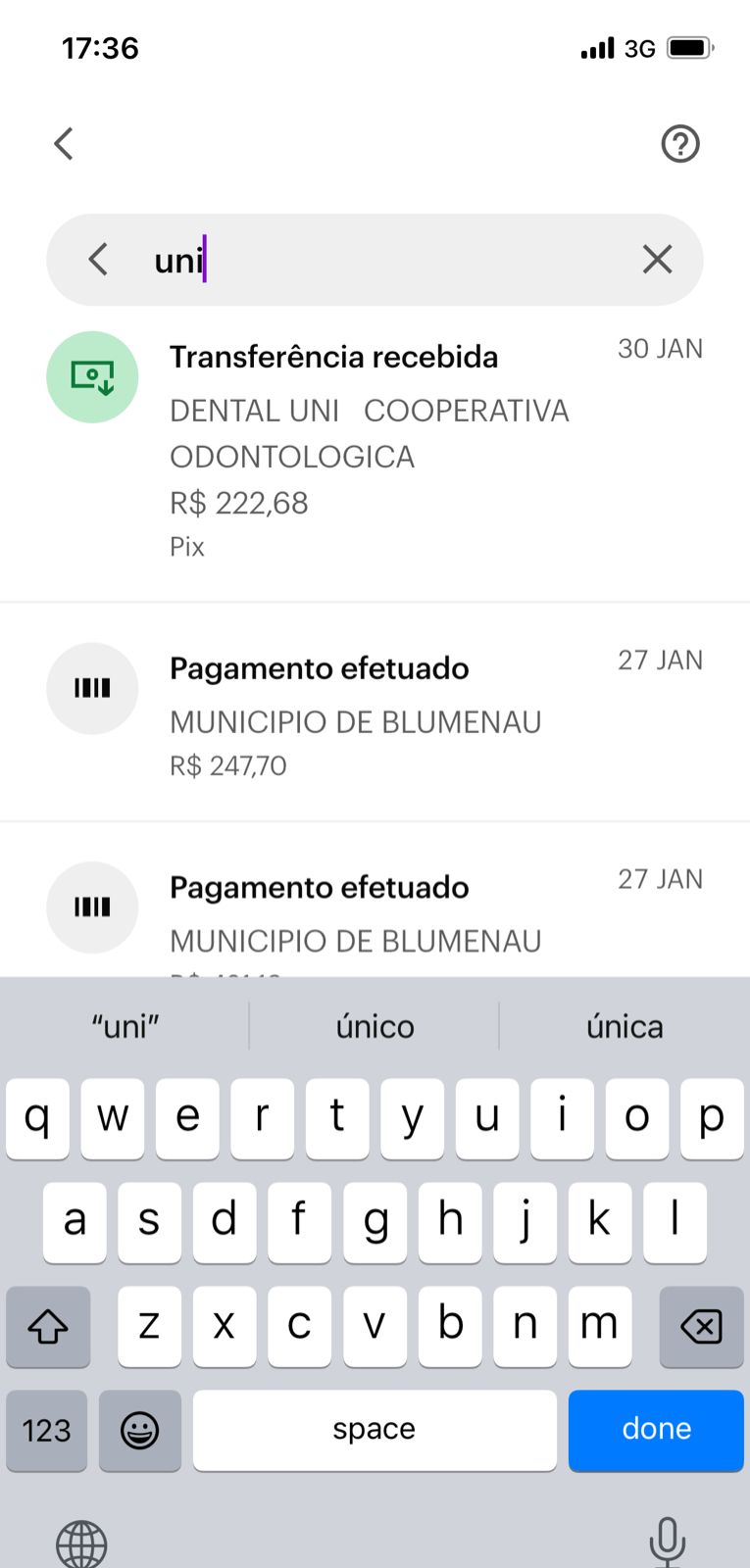Select the "única" keyboard suggestion
The width and height of the screenshot is (750, 1568).
(x=625, y=1026)
